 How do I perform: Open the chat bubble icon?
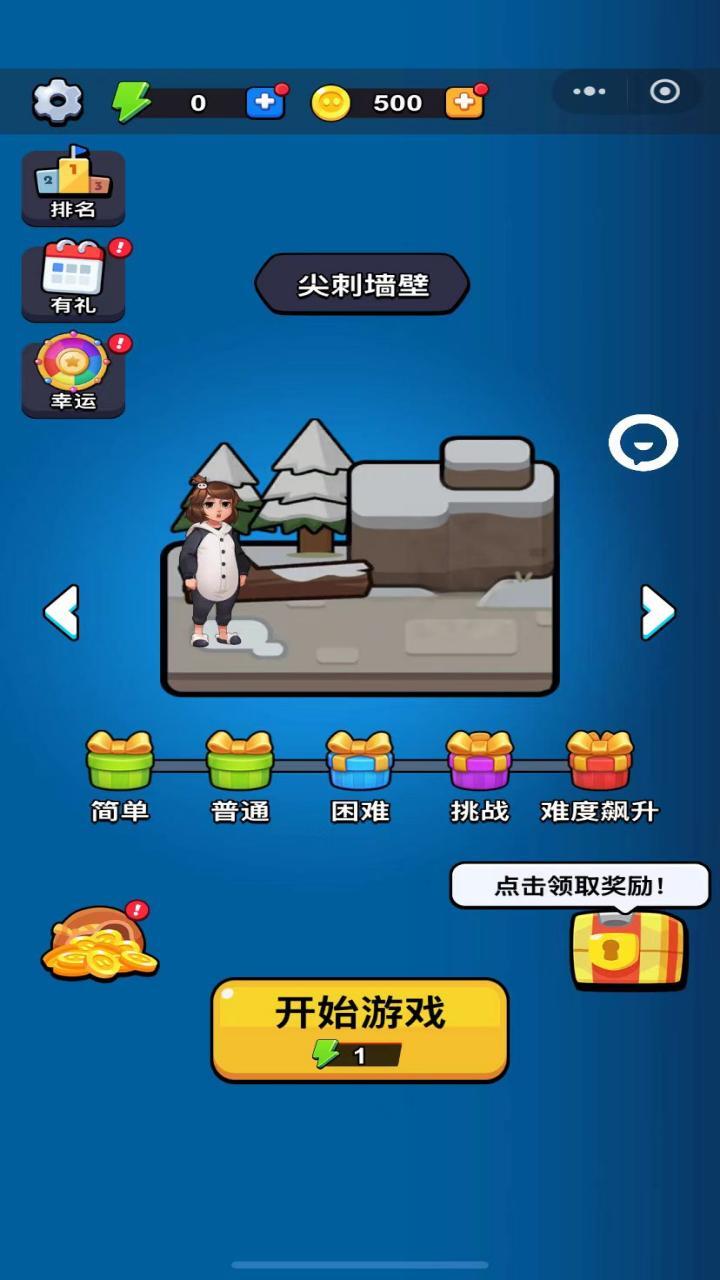point(643,443)
